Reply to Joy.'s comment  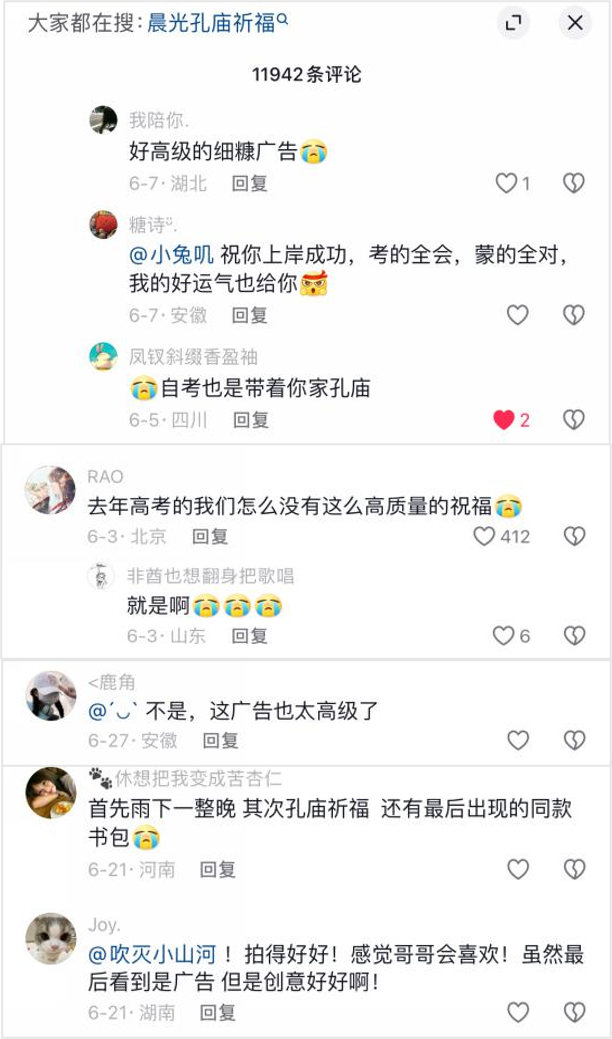(x=219, y=1012)
